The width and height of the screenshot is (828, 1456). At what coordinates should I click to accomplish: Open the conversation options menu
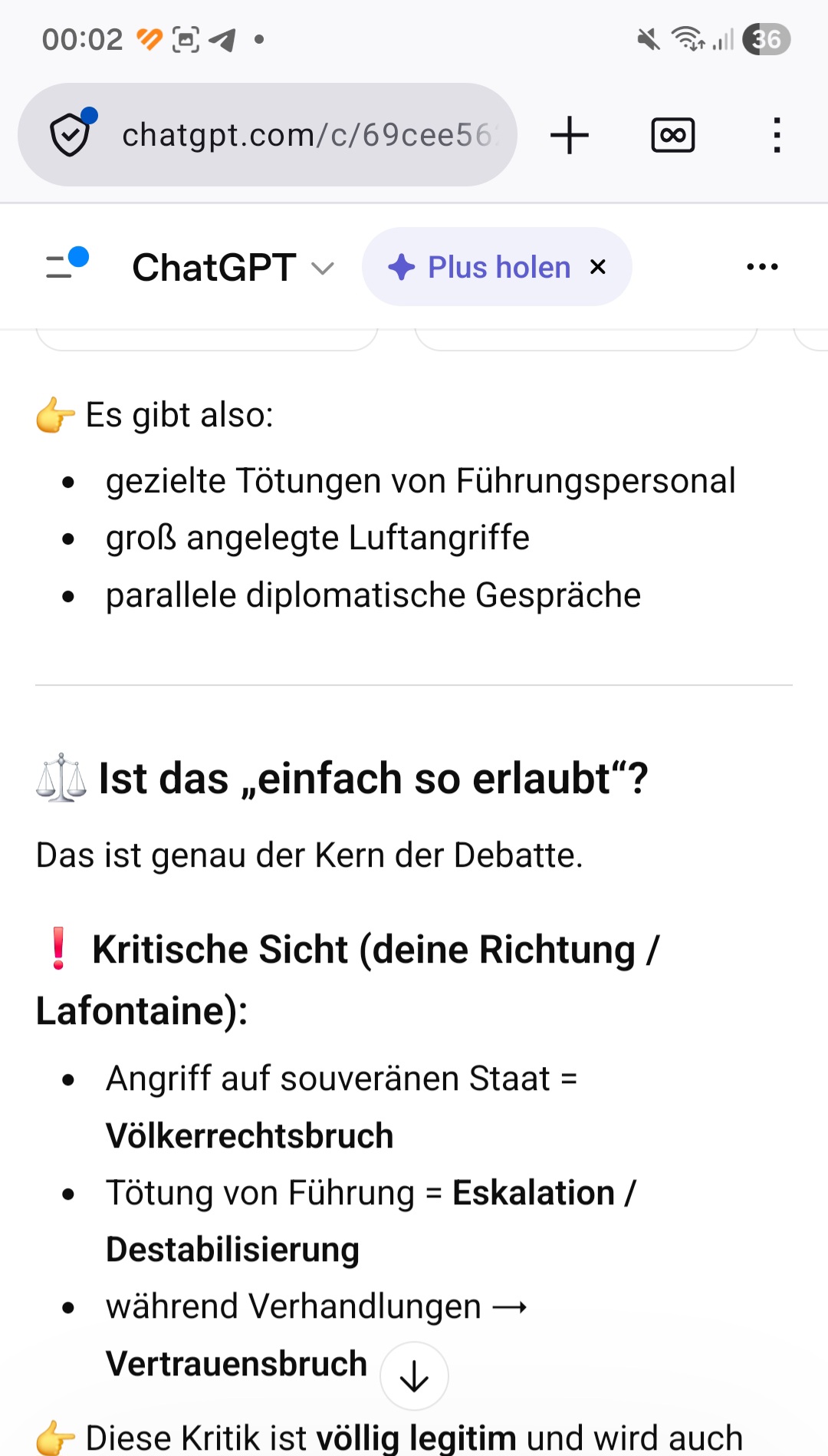pos(762,267)
